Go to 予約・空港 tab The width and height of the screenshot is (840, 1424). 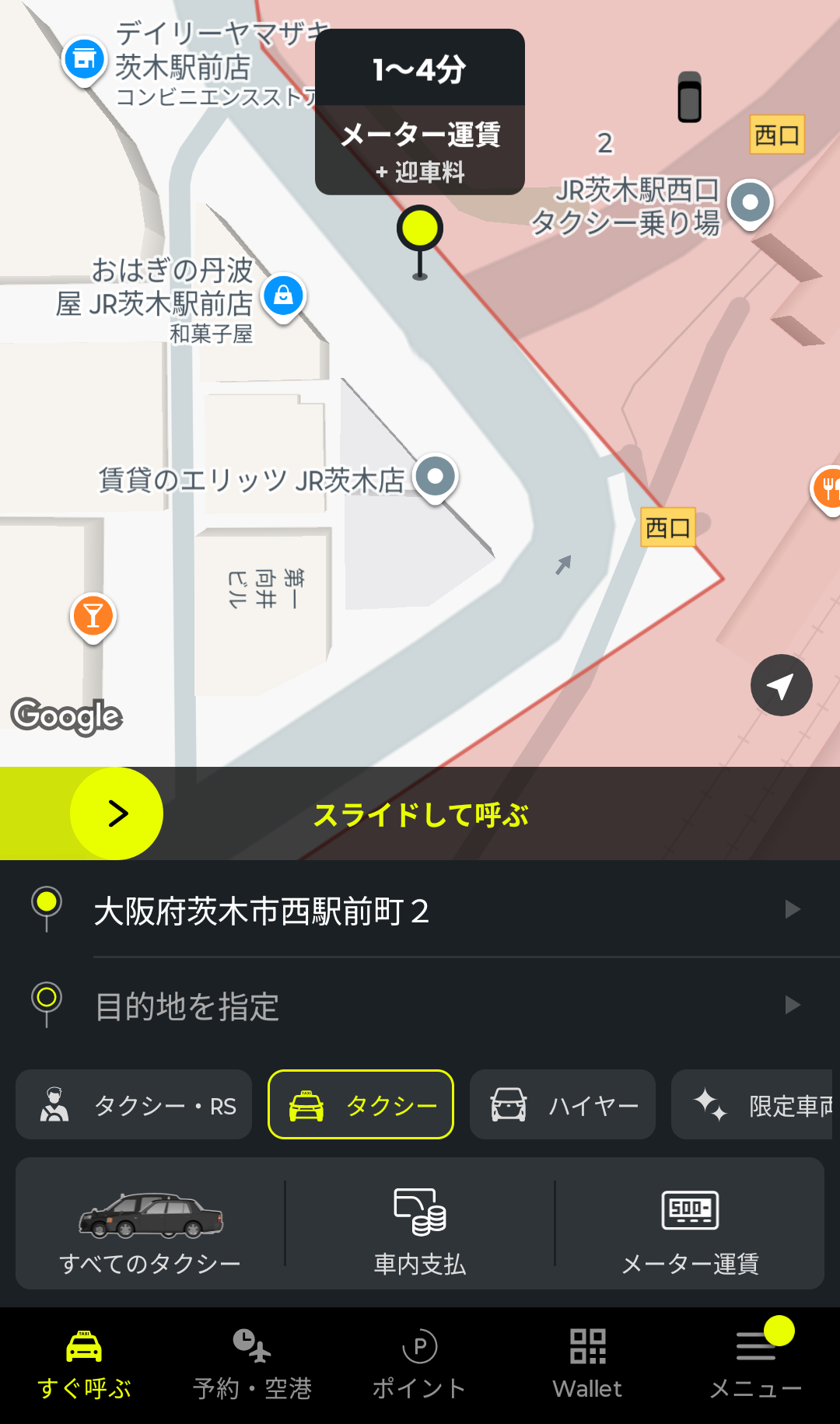pyautogui.click(x=252, y=1365)
